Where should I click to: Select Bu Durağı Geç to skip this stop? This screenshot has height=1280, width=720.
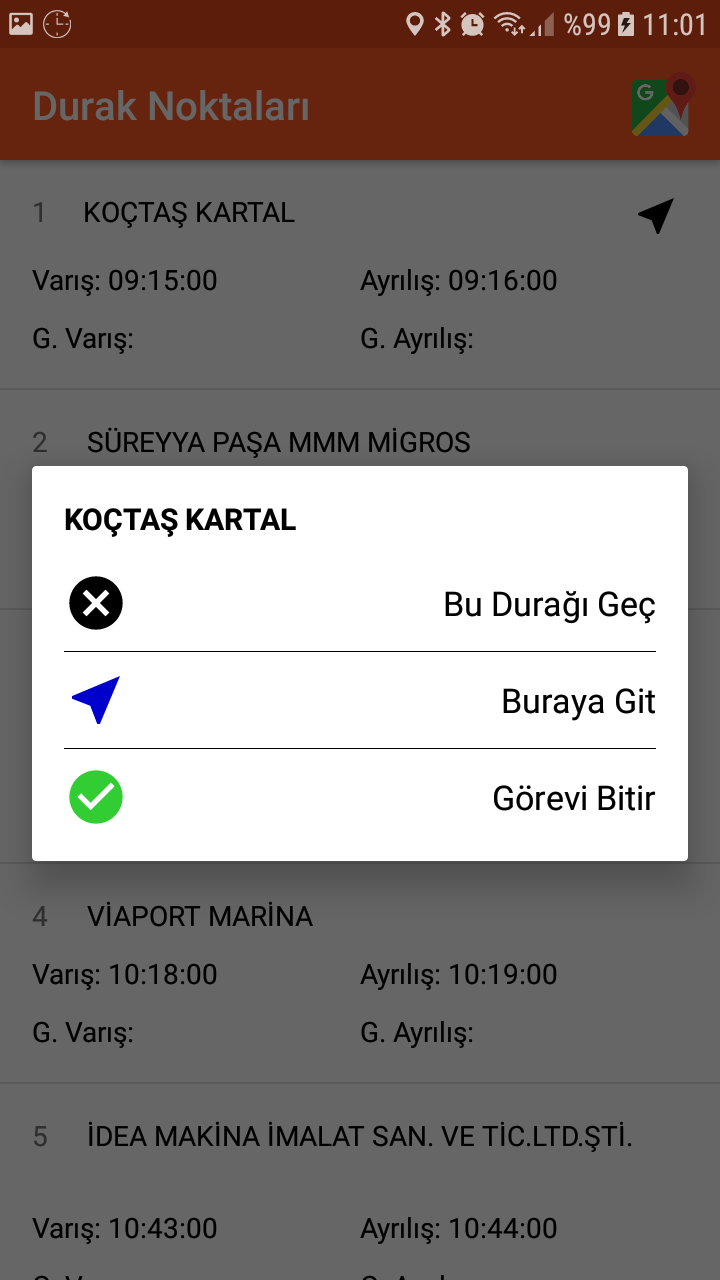(x=360, y=604)
